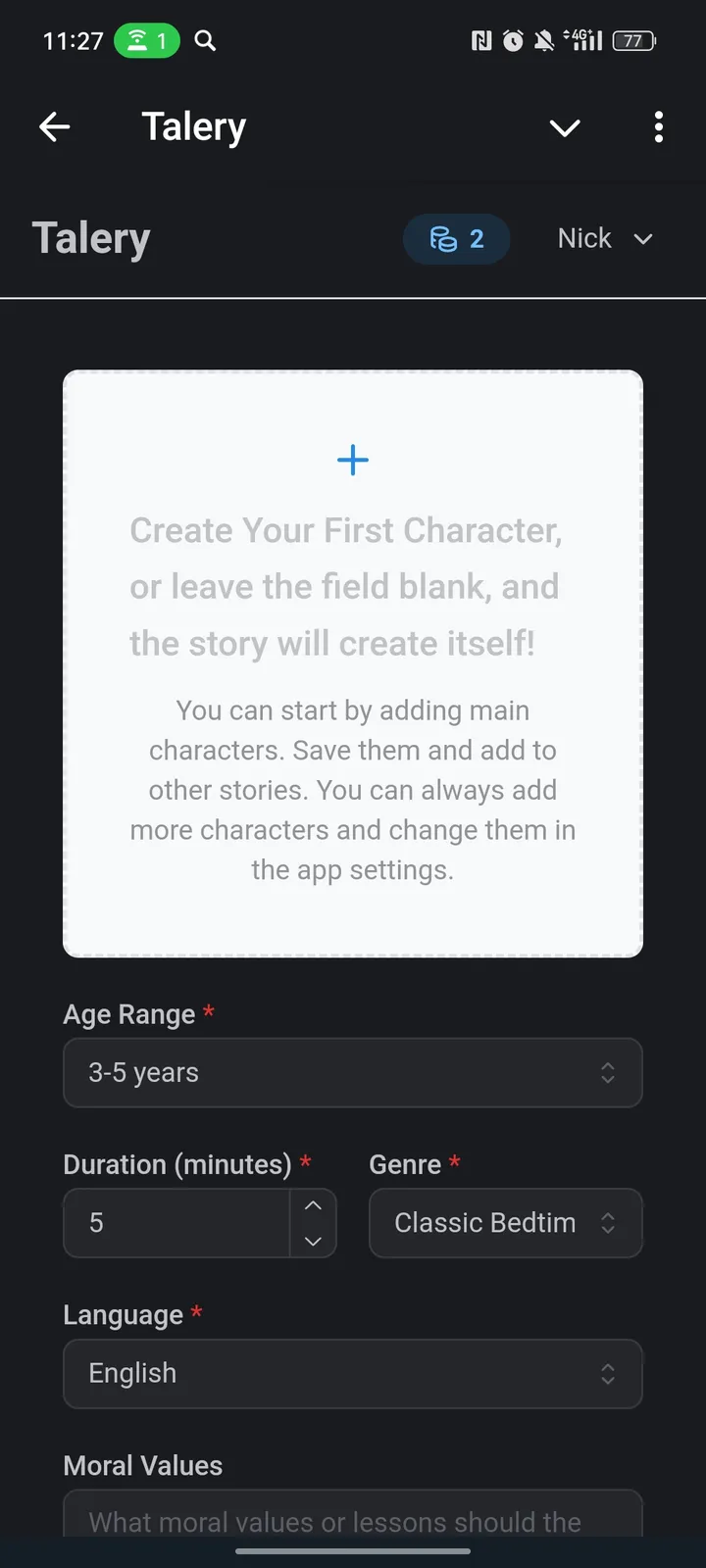Tap the NFC icon in the status bar
This screenshot has height=1568, width=706.
coord(479,40)
